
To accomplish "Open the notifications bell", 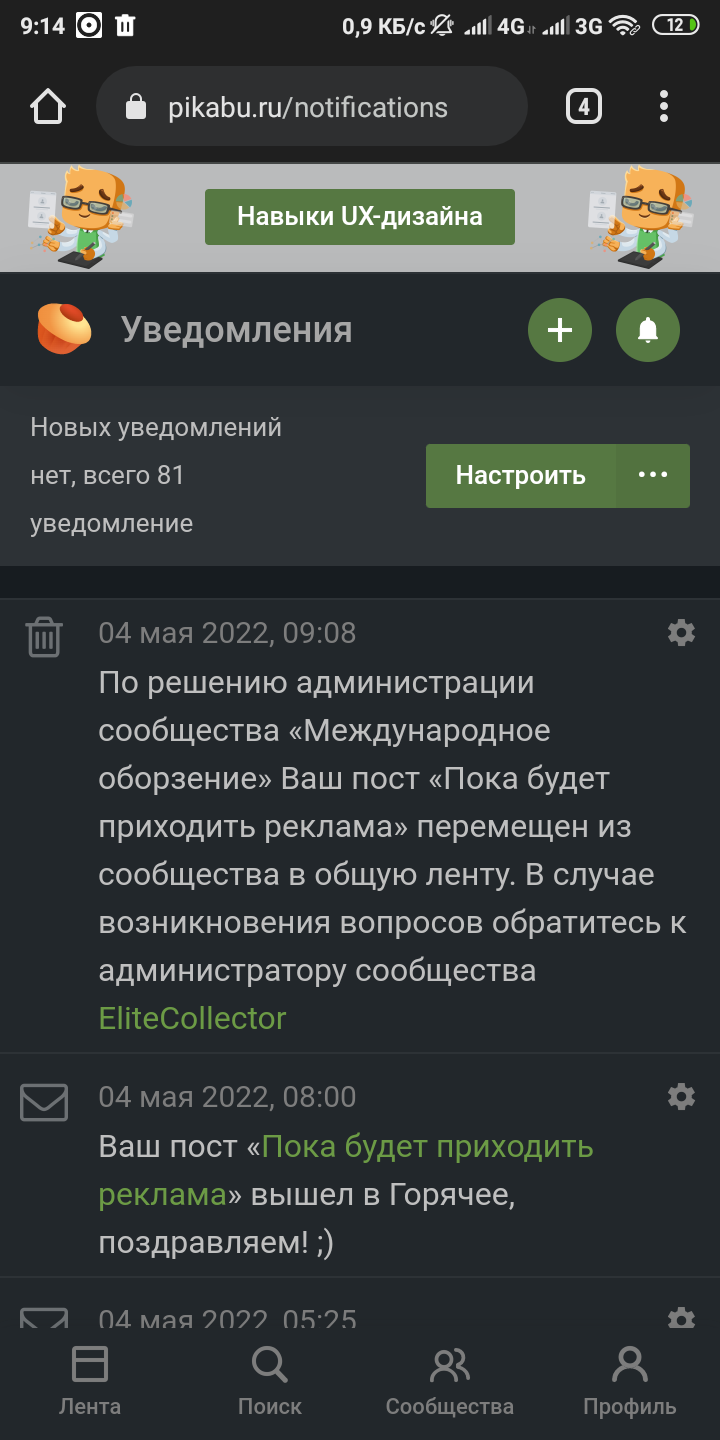I will [x=648, y=330].
